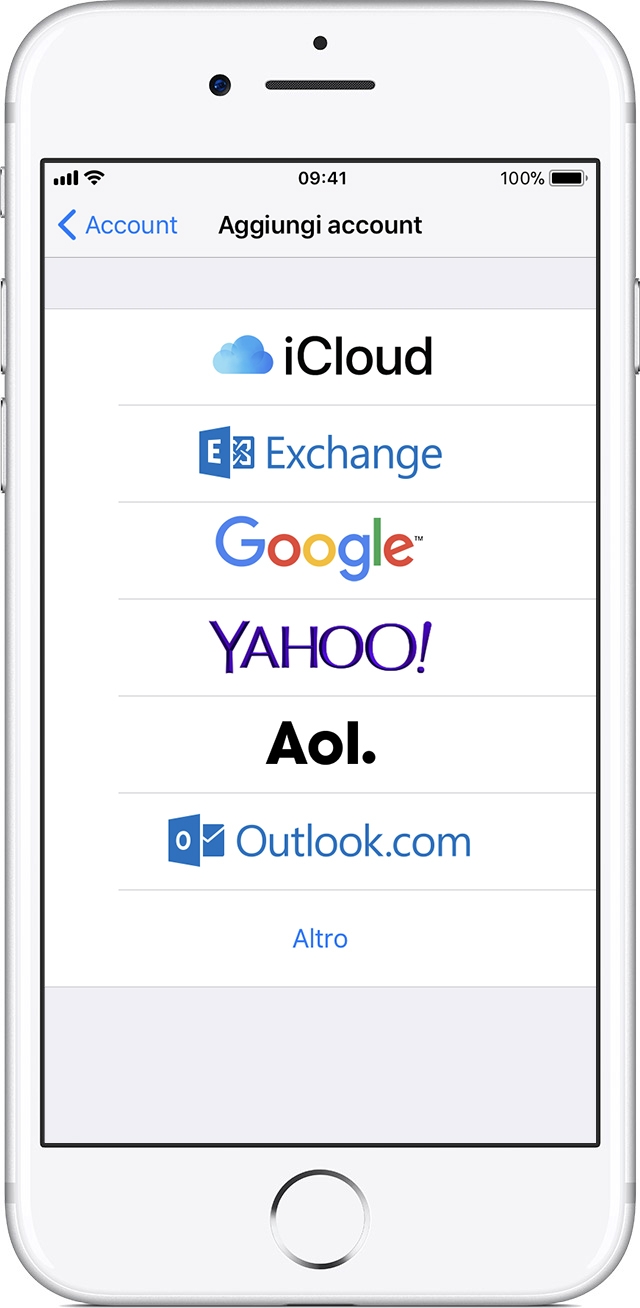
Task: Go back to Account settings
Action: (x=118, y=225)
